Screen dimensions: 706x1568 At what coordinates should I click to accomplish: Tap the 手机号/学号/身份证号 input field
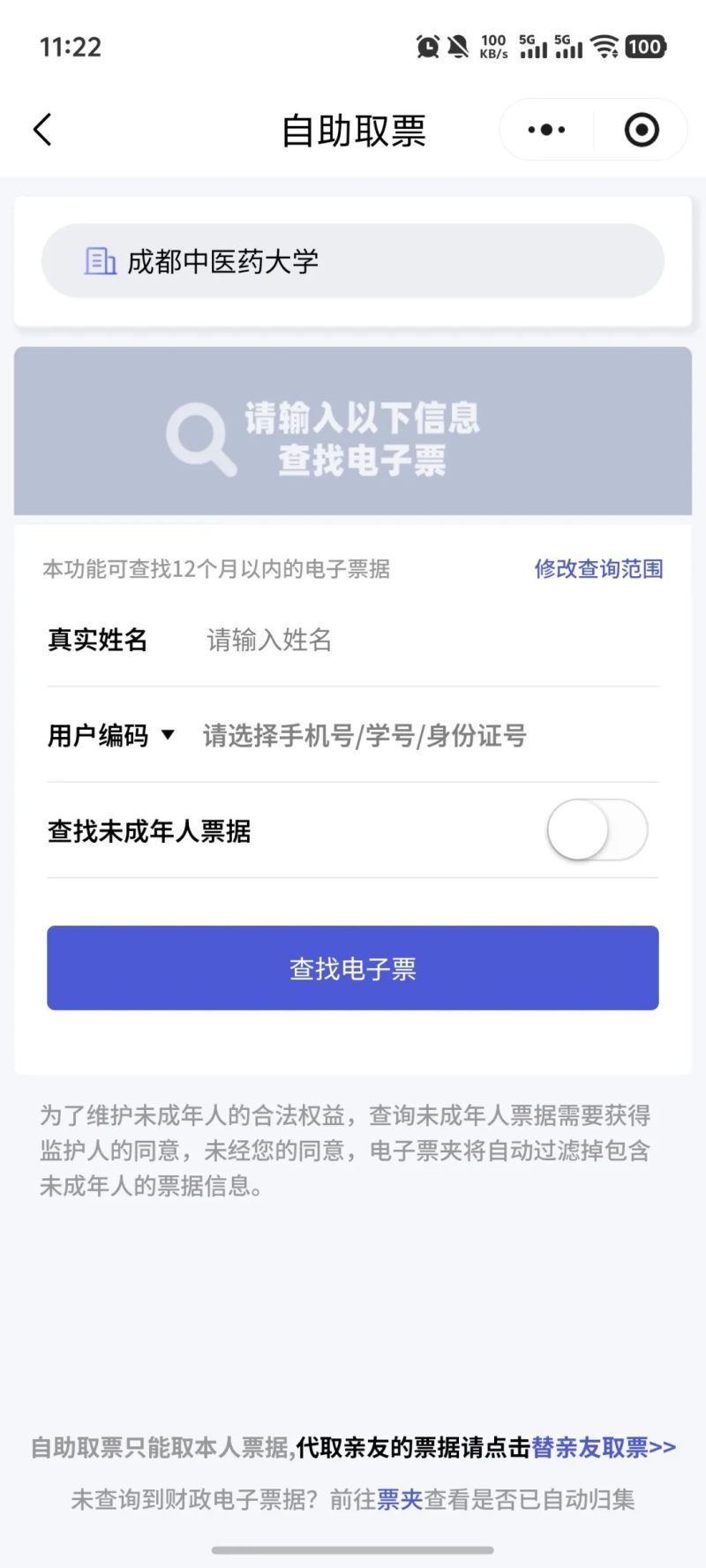coord(424,735)
